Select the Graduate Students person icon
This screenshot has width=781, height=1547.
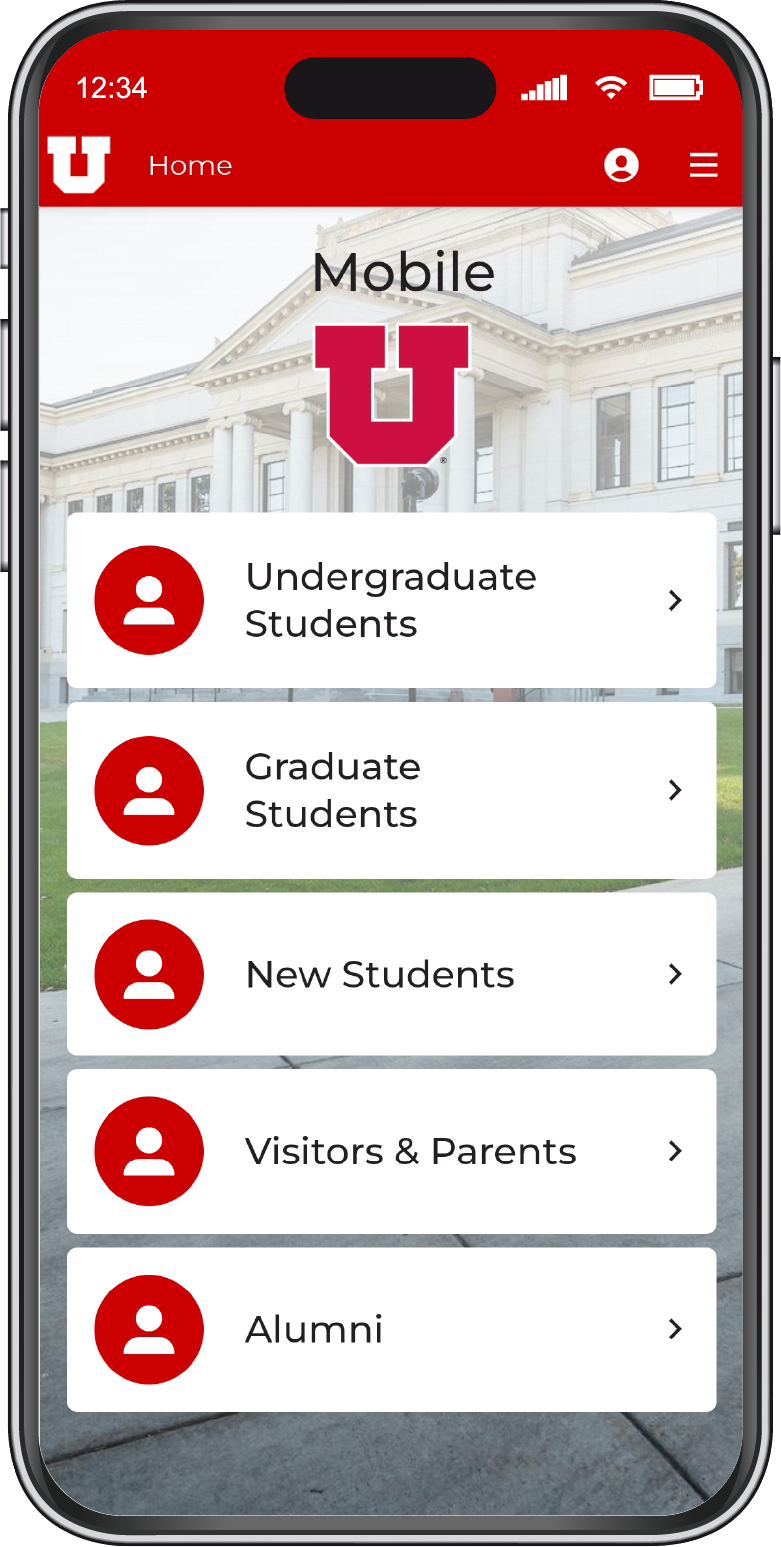pos(148,790)
